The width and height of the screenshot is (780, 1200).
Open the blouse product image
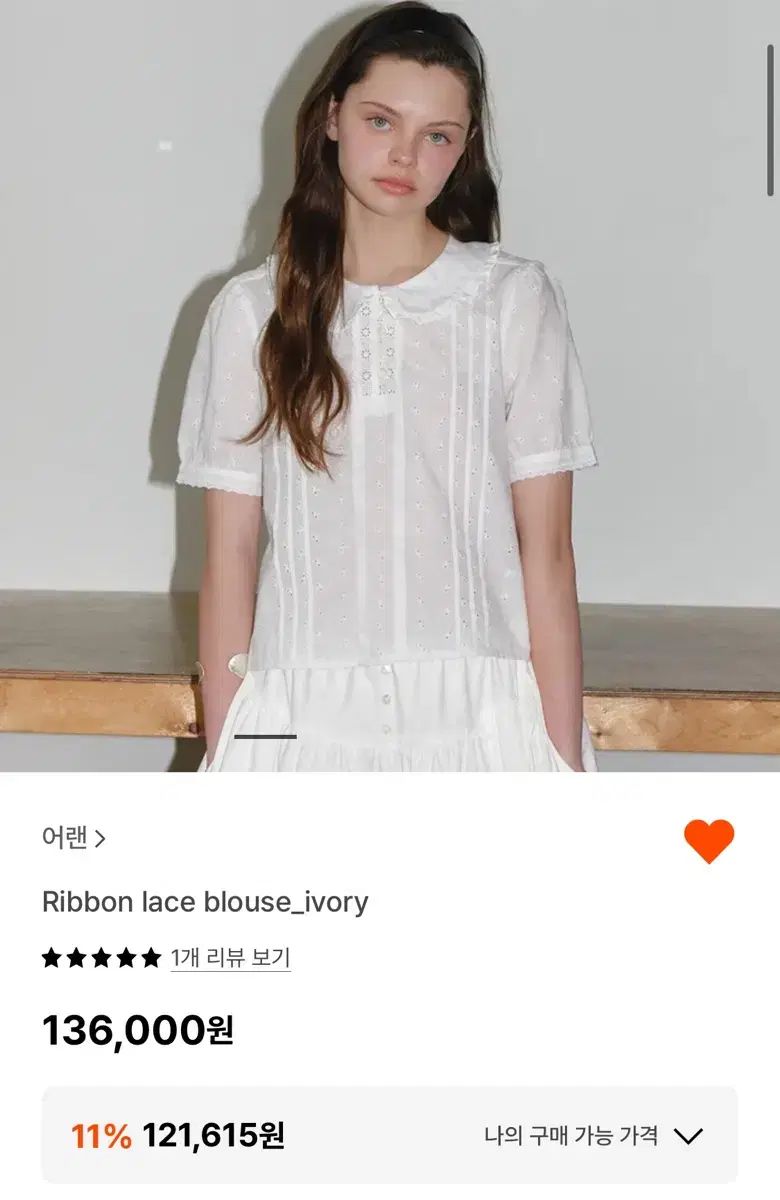pos(390,385)
